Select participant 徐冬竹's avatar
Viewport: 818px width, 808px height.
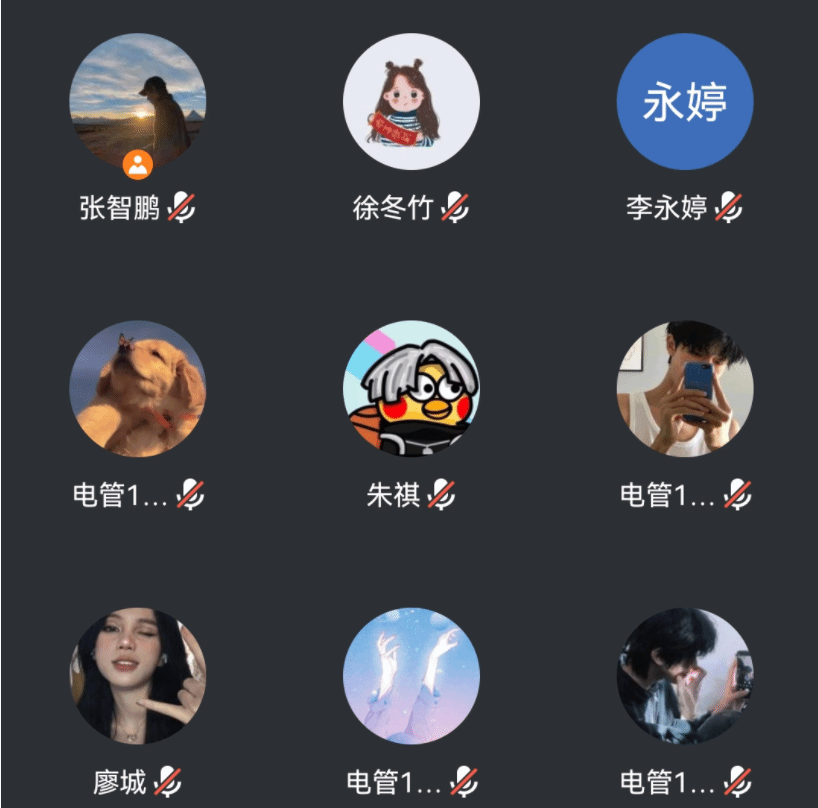coord(411,102)
